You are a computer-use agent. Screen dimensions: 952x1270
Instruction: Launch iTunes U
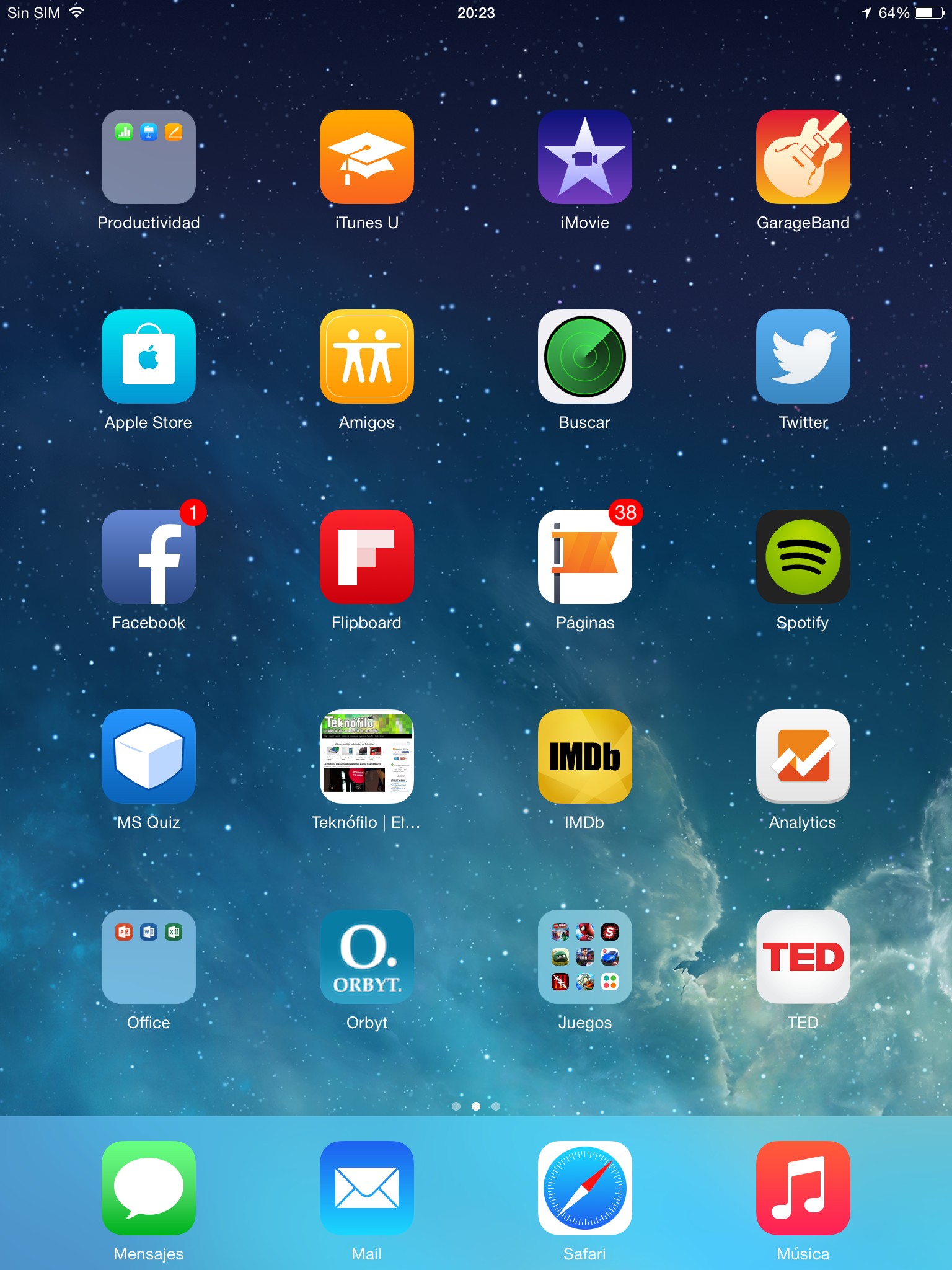click(367, 157)
